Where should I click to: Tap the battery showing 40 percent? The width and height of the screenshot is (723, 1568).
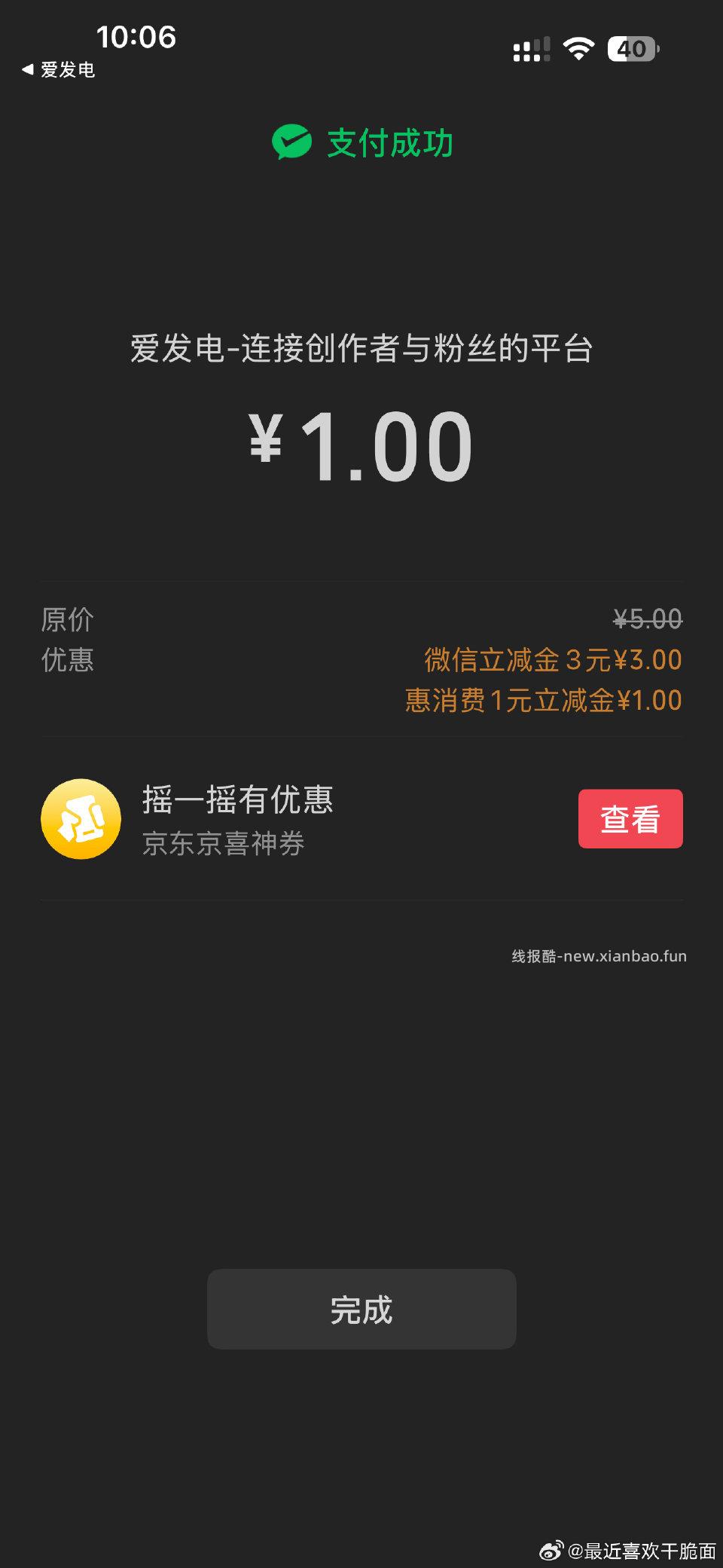[633, 48]
